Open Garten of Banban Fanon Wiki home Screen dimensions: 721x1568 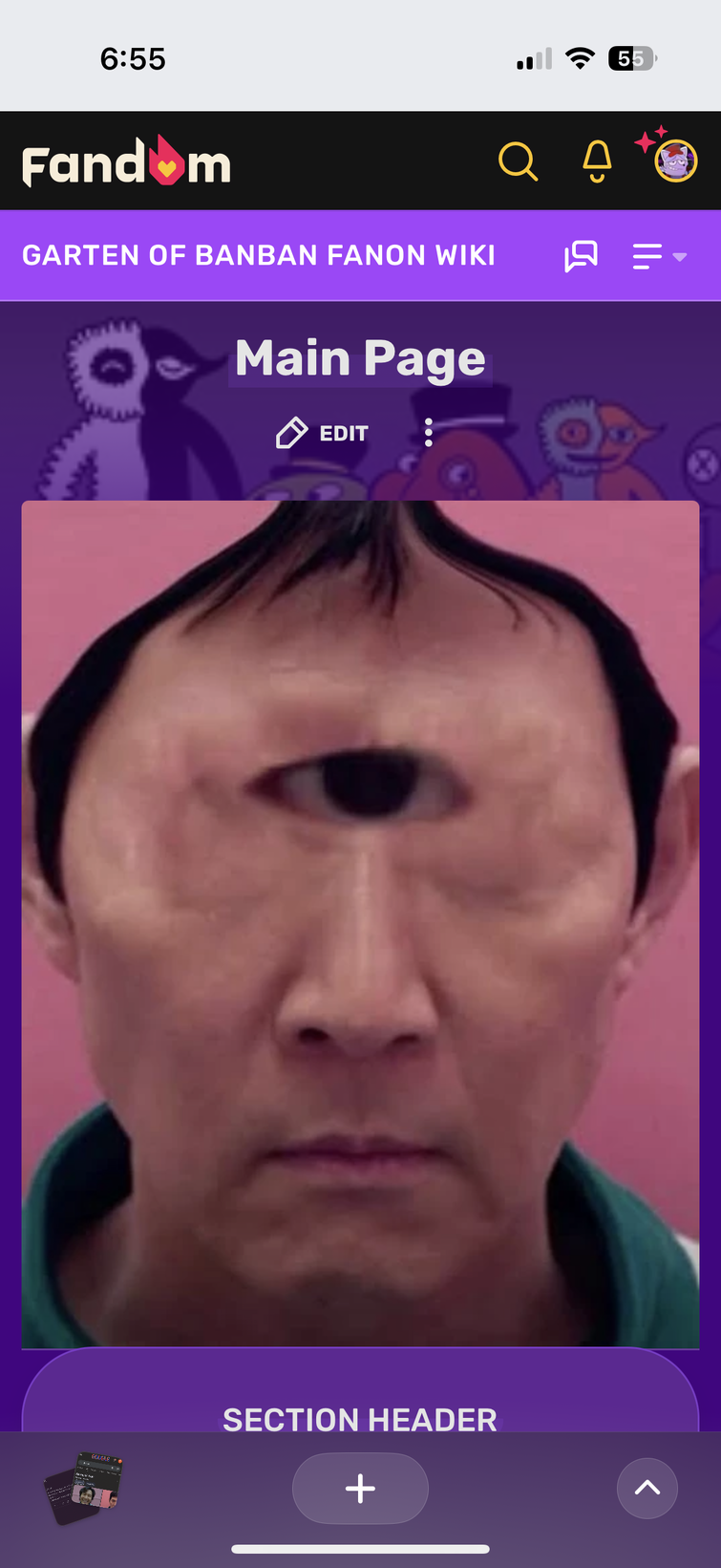pos(259,255)
